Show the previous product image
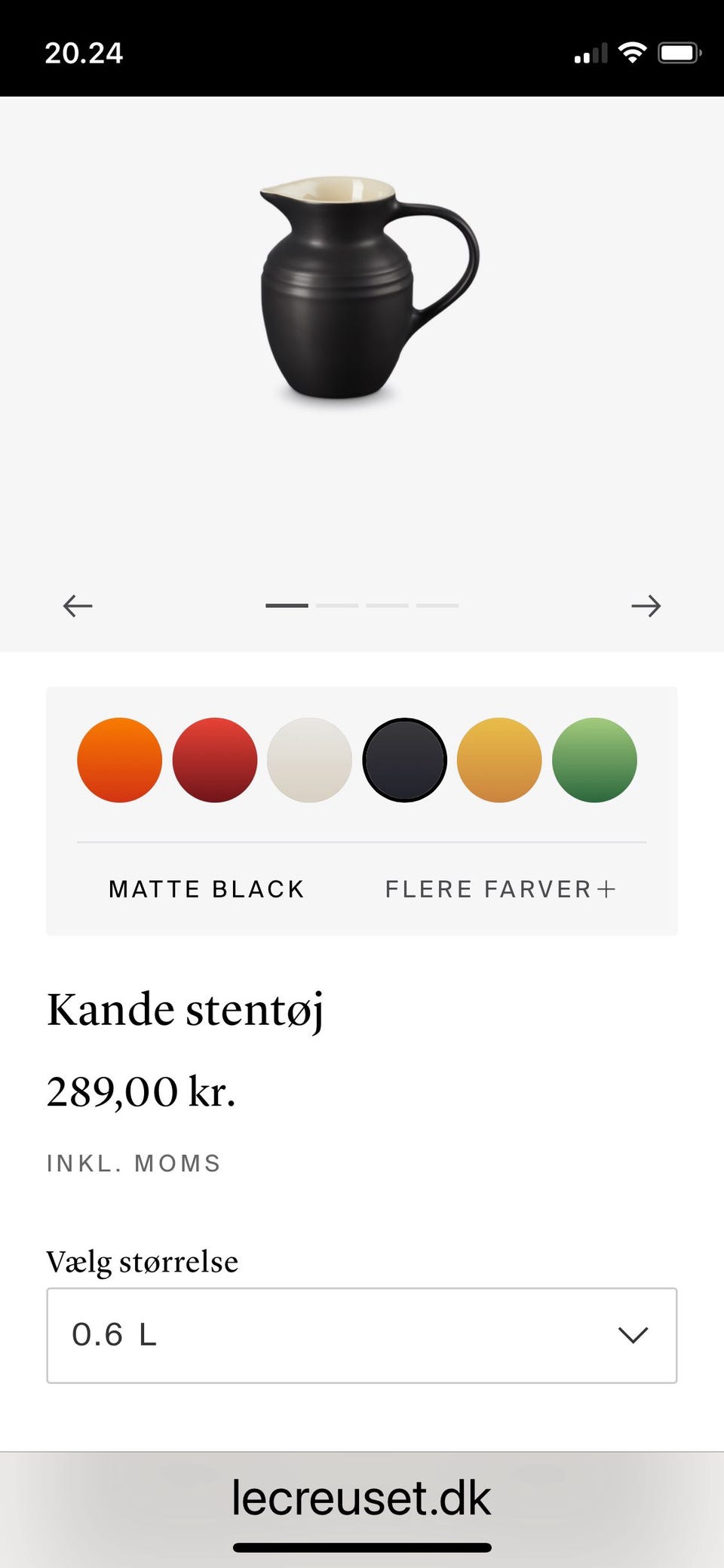This screenshot has height=1568, width=724. [78, 606]
